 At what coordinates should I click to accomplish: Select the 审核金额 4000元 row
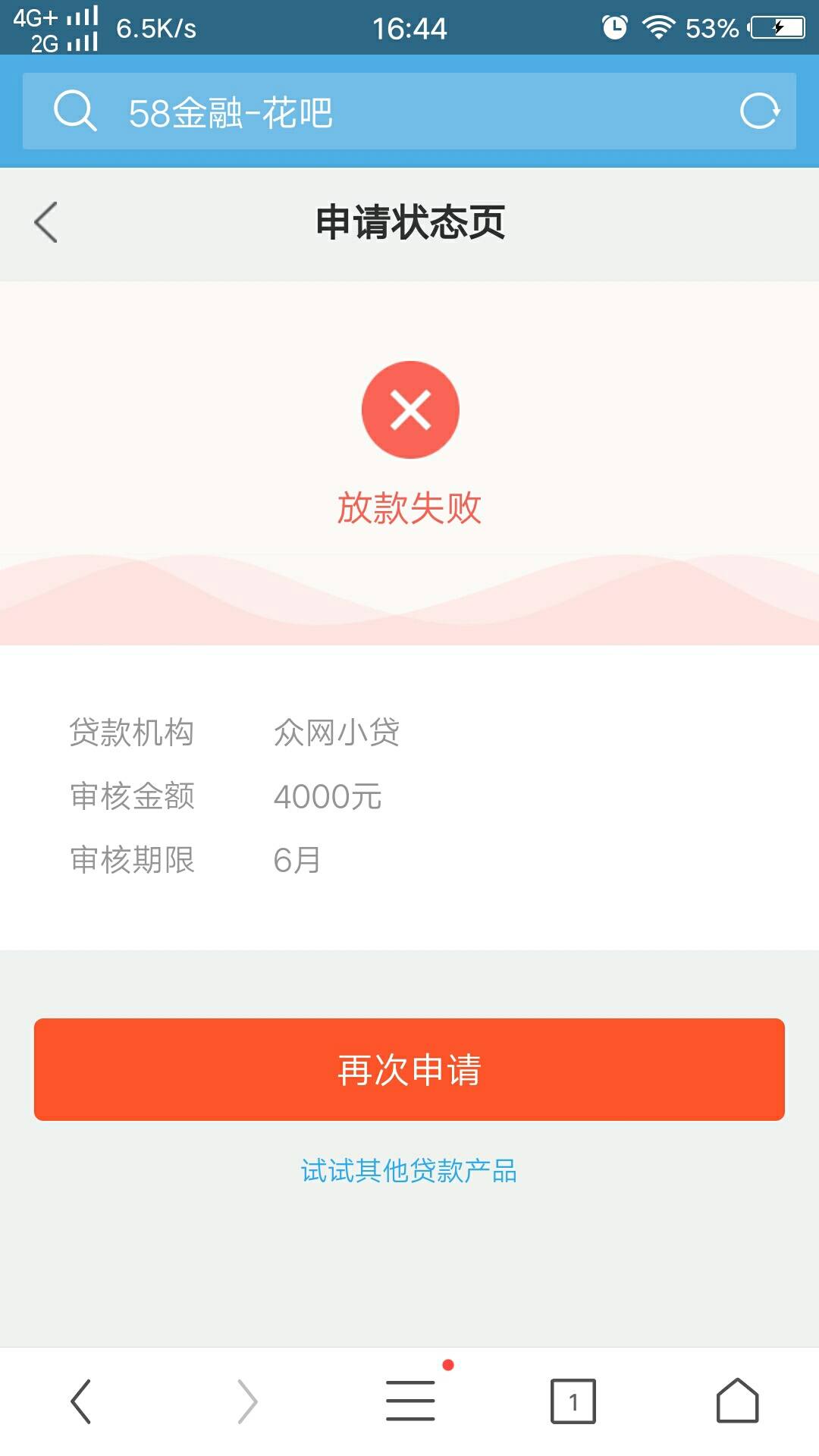click(x=227, y=795)
